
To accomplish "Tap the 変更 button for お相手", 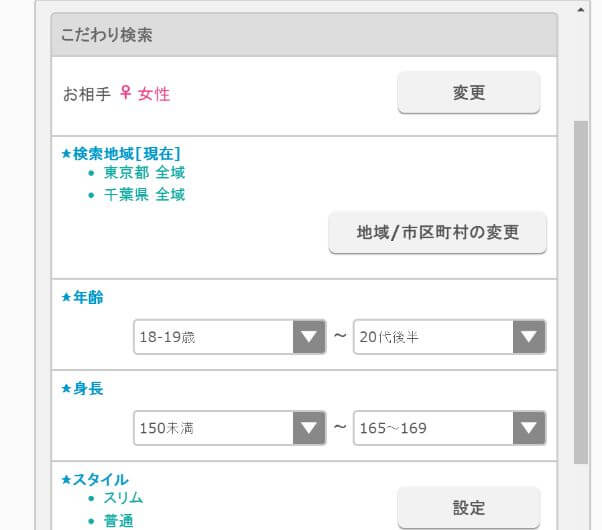I will point(468,93).
